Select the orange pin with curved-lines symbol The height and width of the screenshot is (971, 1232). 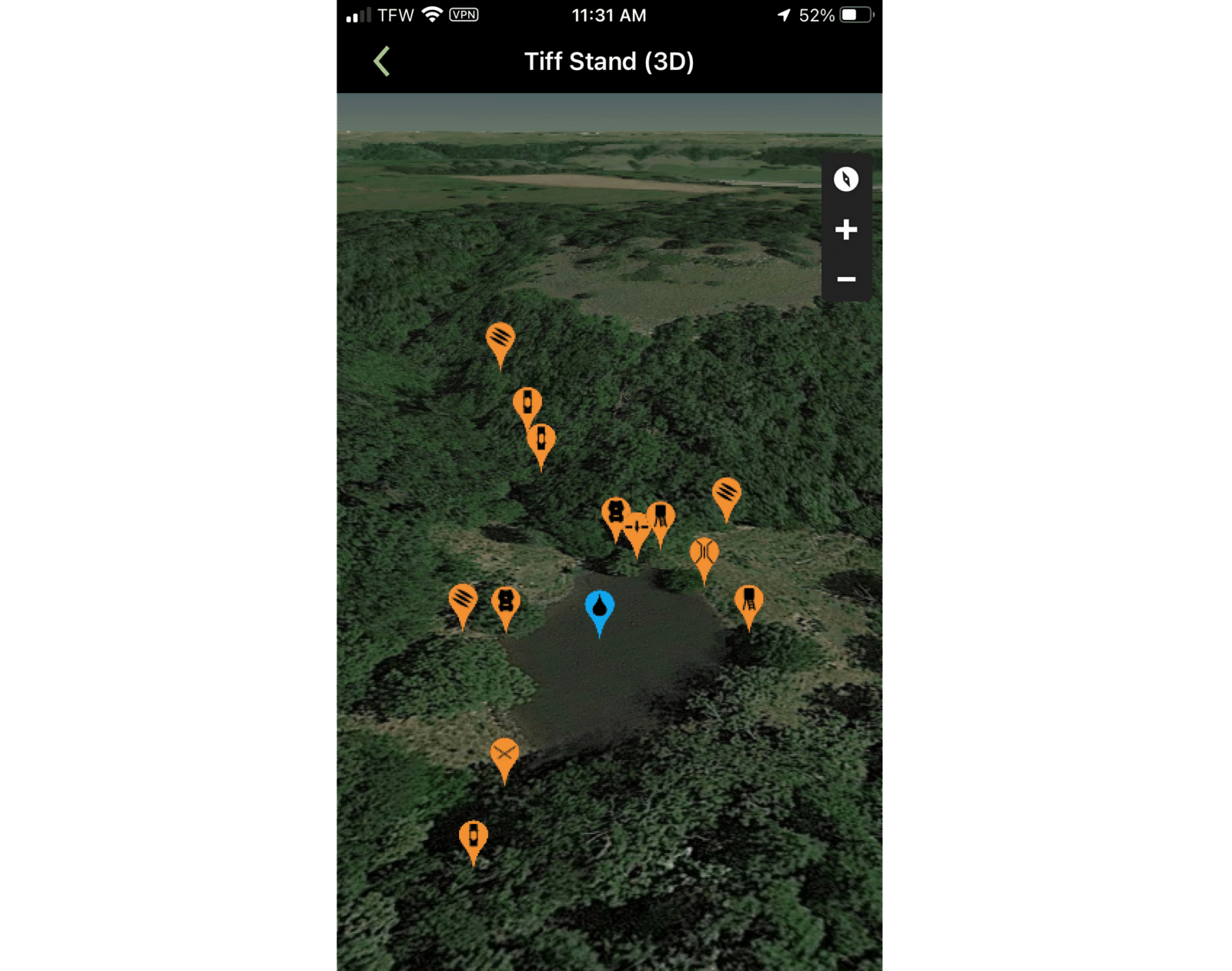pos(704,554)
